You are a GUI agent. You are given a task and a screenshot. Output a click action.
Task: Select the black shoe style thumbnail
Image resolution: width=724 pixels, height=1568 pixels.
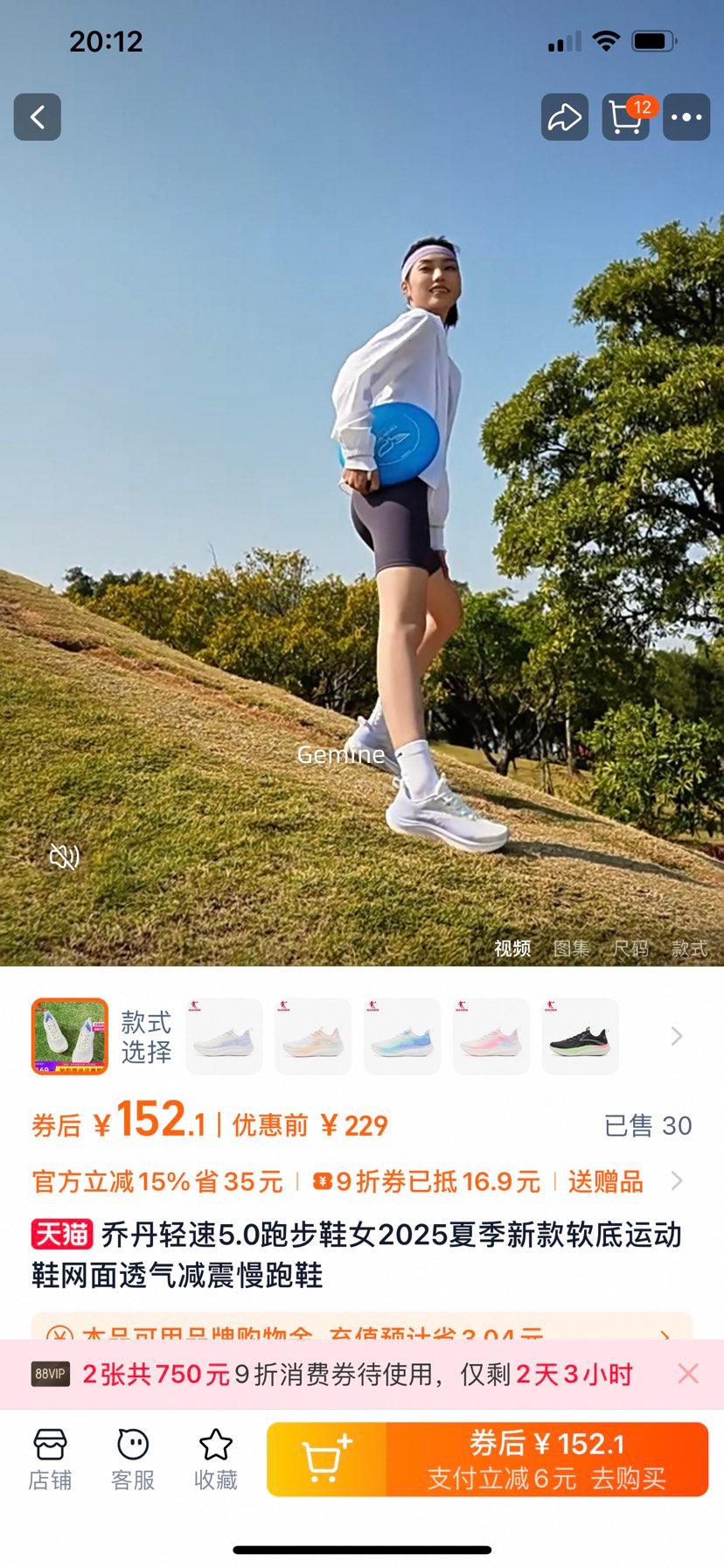tap(580, 1037)
